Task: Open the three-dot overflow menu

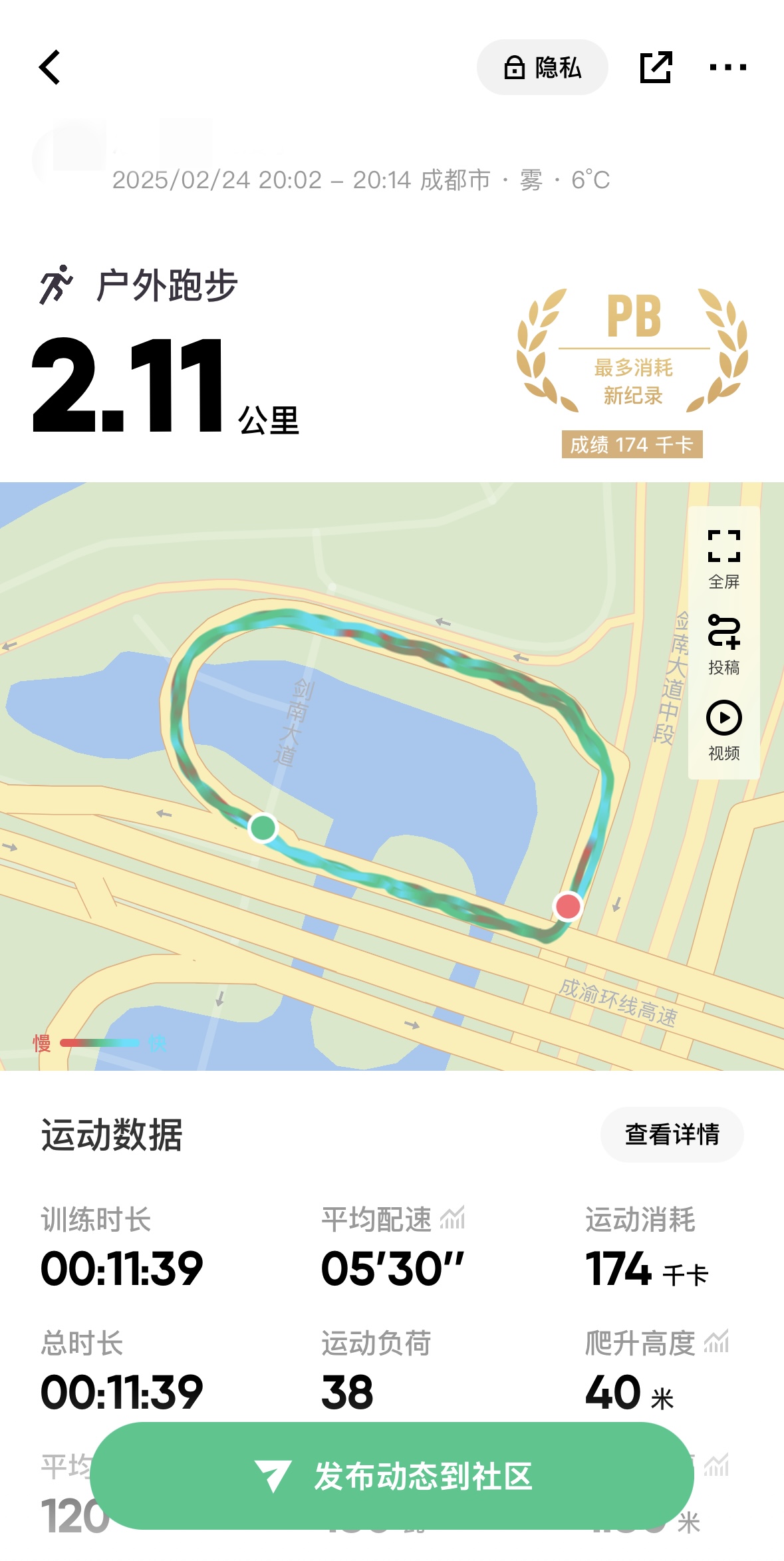Action: pos(727,67)
